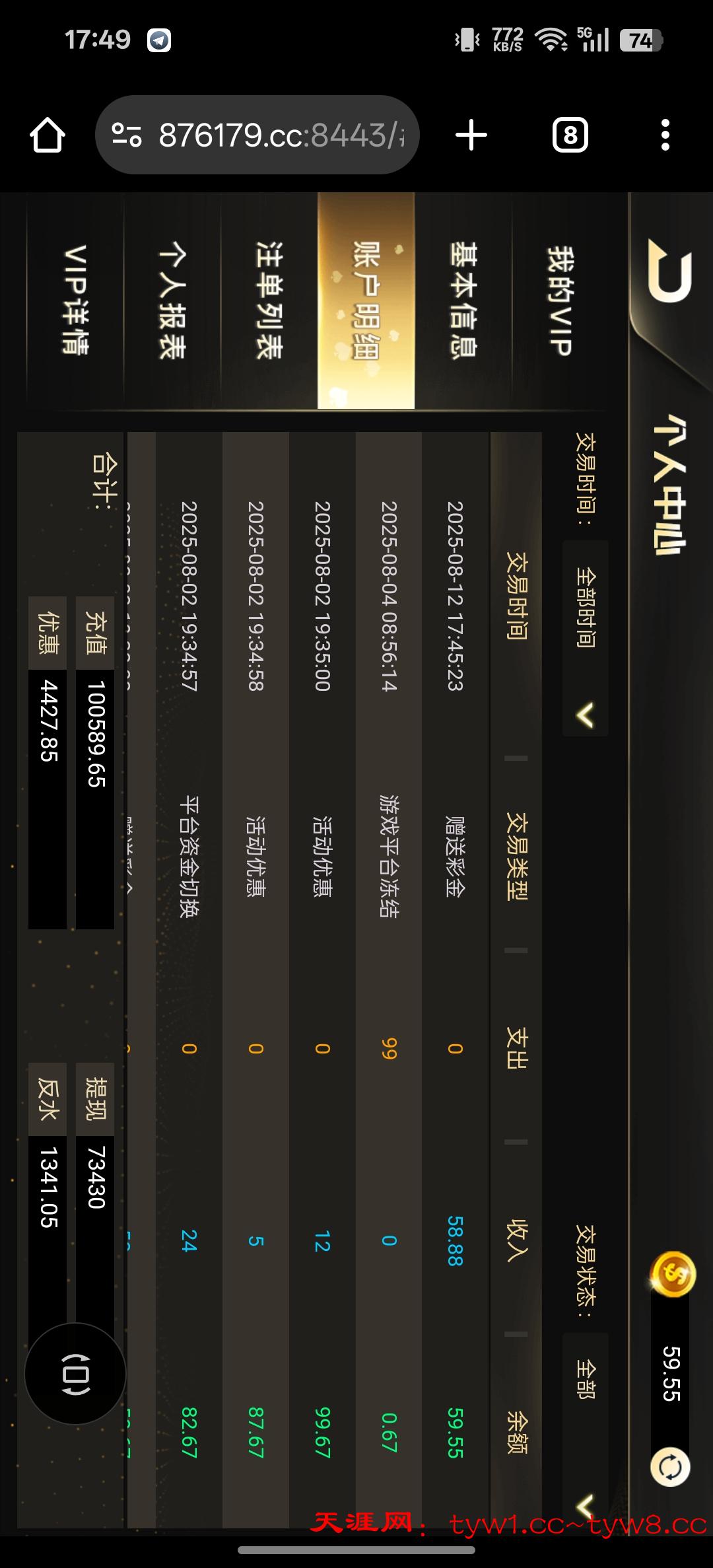This screenshot has width=713, height=1568.
Task: Switch to the 基本信息 tab
Action: [x=463, y=301]
